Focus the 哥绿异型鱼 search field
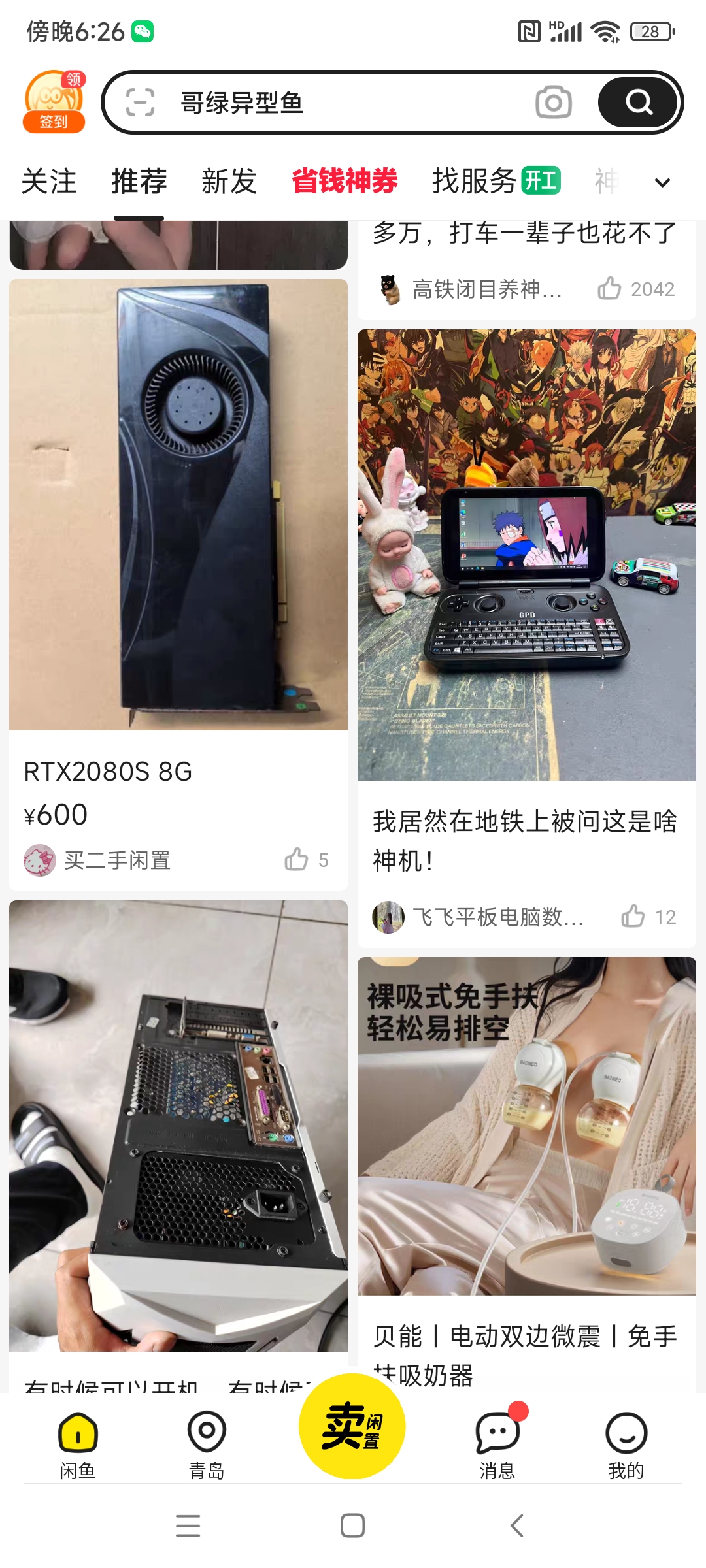 [x=340, y=103]
